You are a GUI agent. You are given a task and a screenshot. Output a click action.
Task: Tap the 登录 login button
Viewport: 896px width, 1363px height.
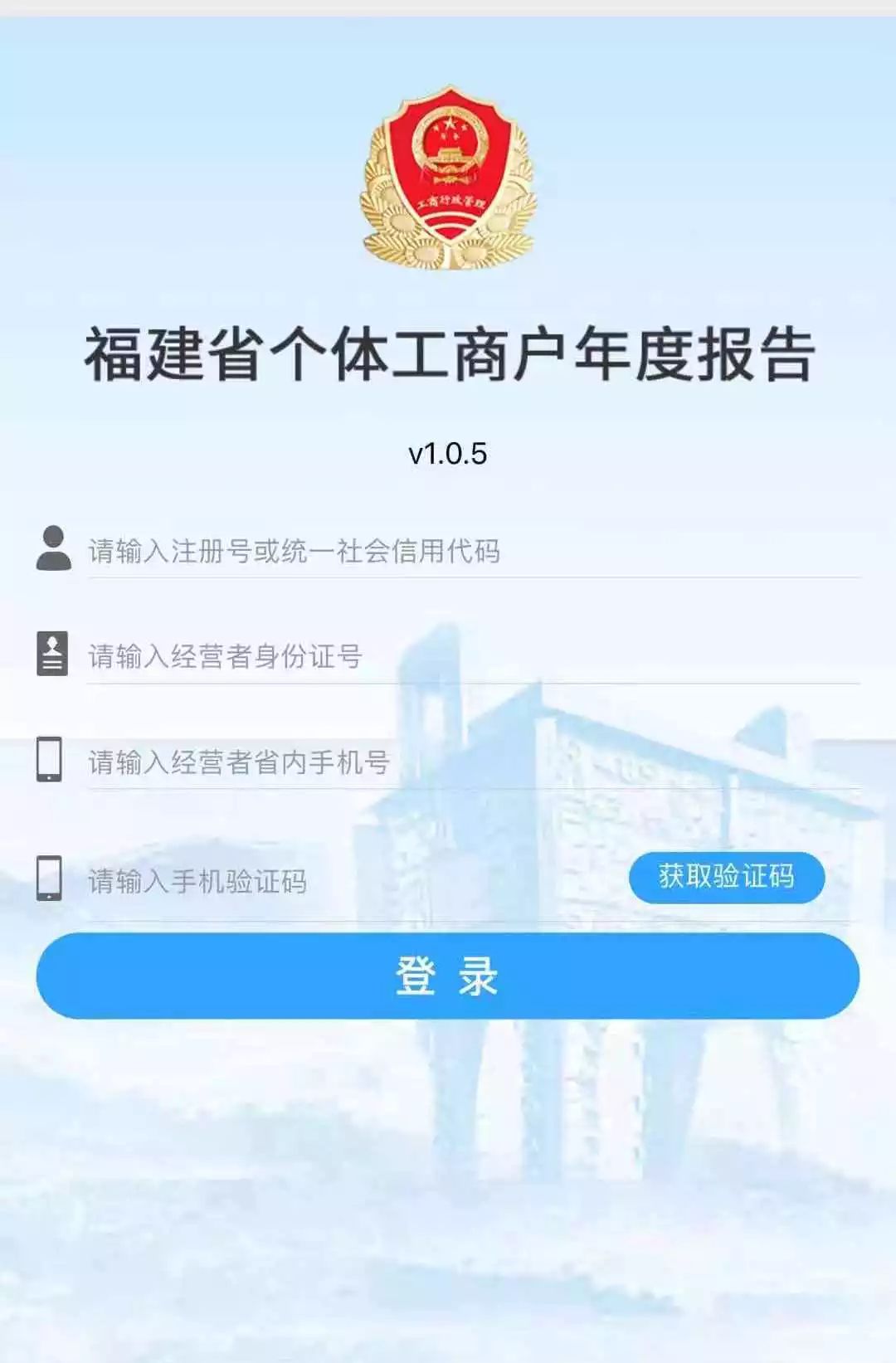(448, 976)
